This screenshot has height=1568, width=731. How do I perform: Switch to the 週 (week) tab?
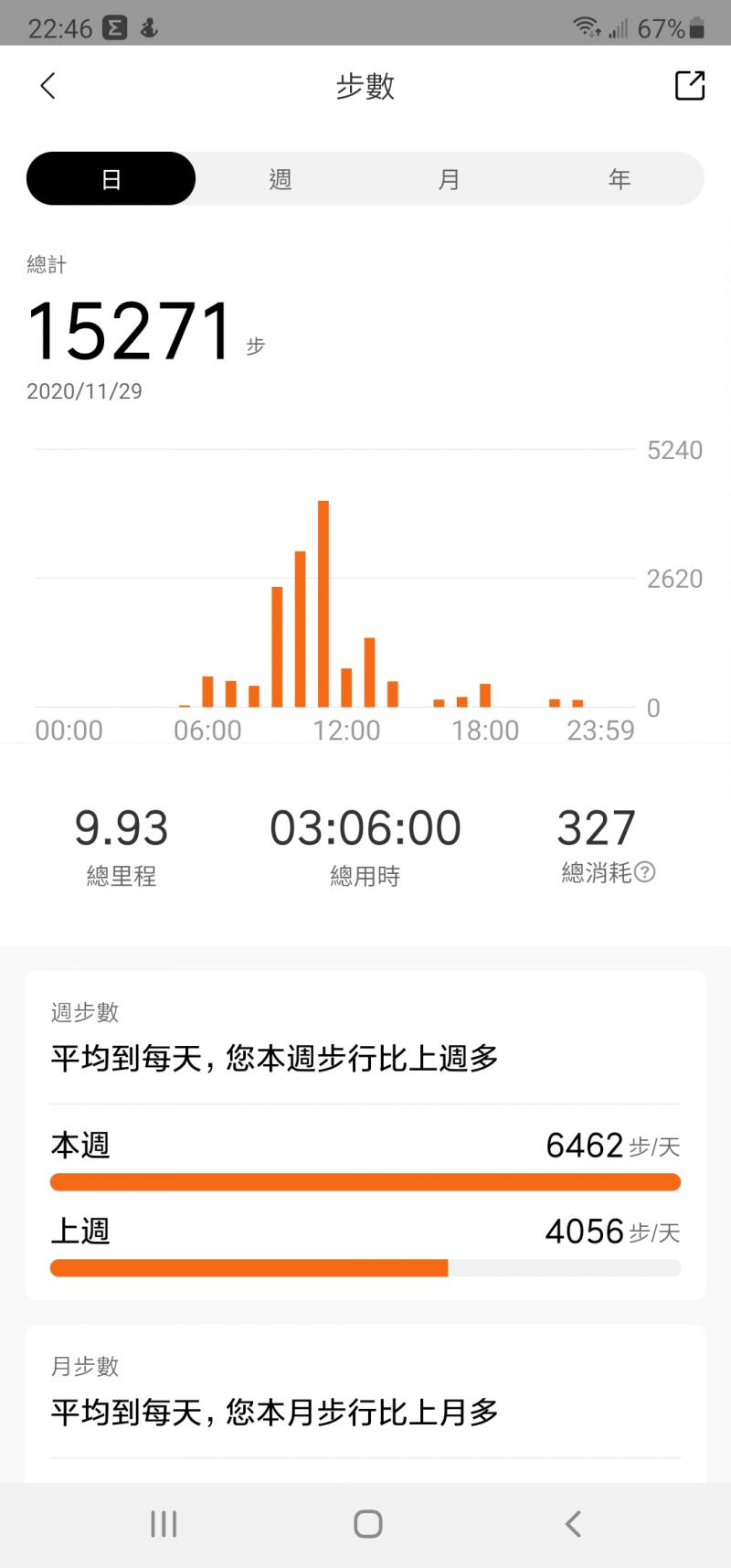coord(280,179)
